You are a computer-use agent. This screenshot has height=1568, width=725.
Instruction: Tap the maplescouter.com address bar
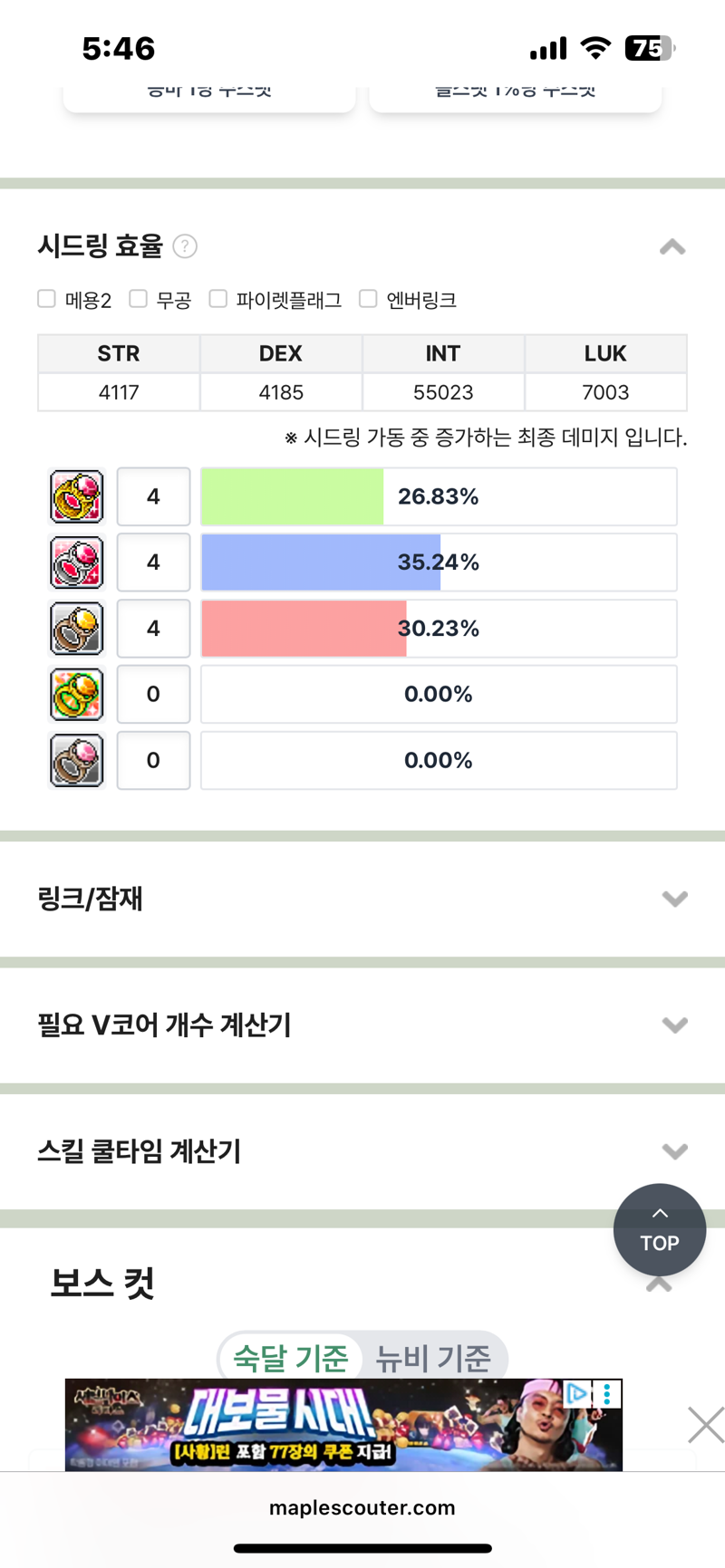coord(362,1507)
